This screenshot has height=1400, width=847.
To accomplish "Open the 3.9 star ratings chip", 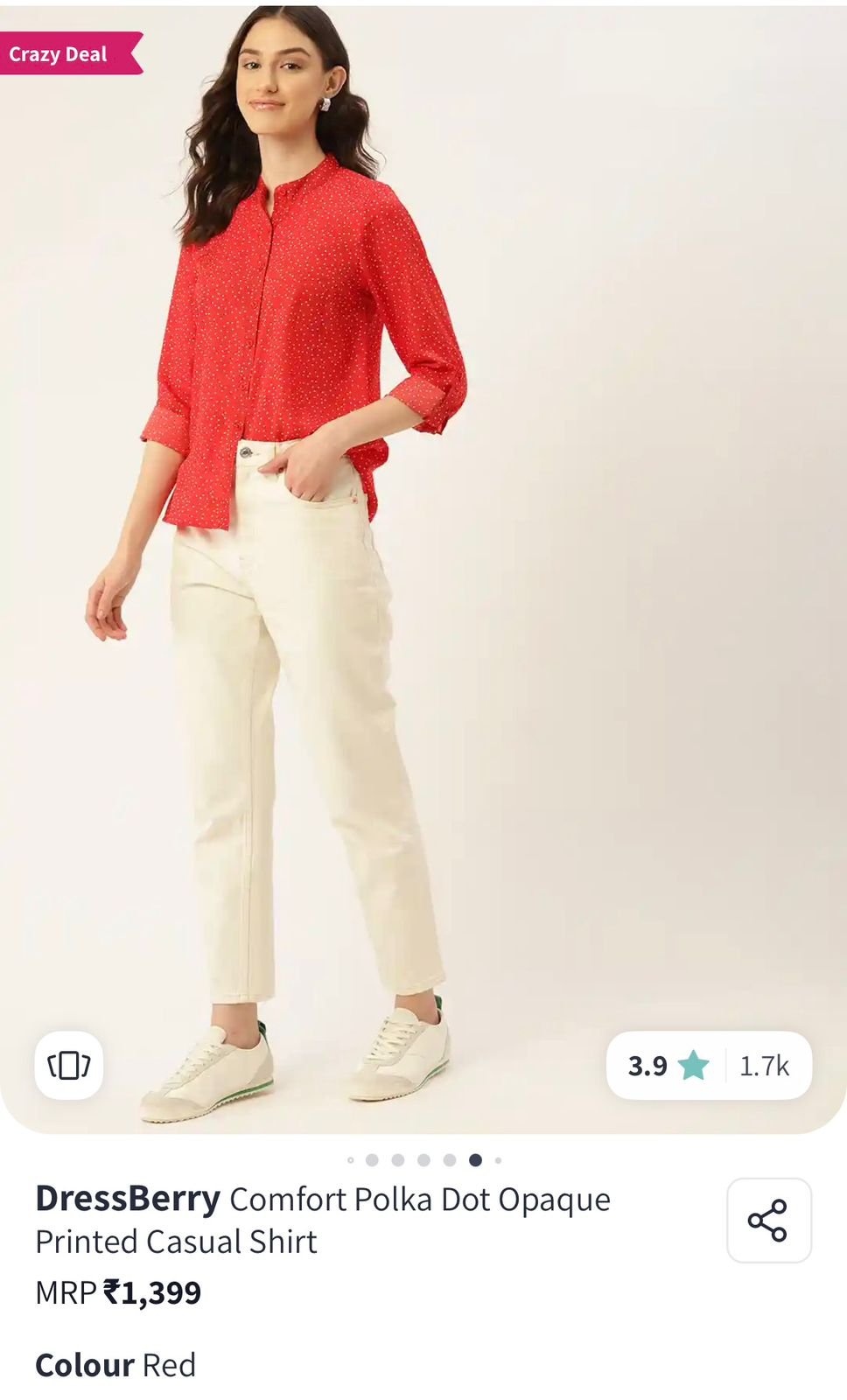I will (709, 1065).
